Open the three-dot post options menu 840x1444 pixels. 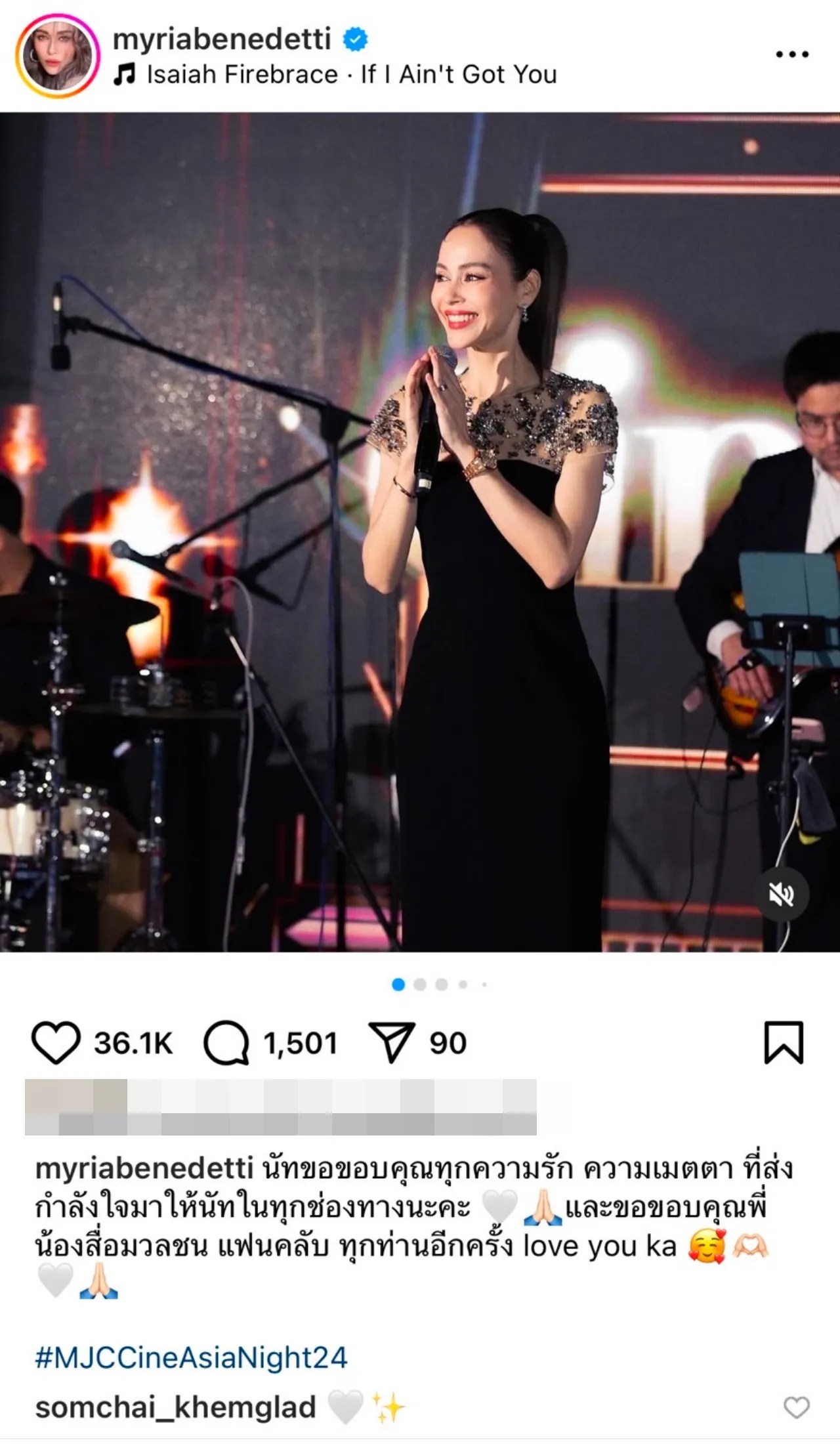(791, 54)
